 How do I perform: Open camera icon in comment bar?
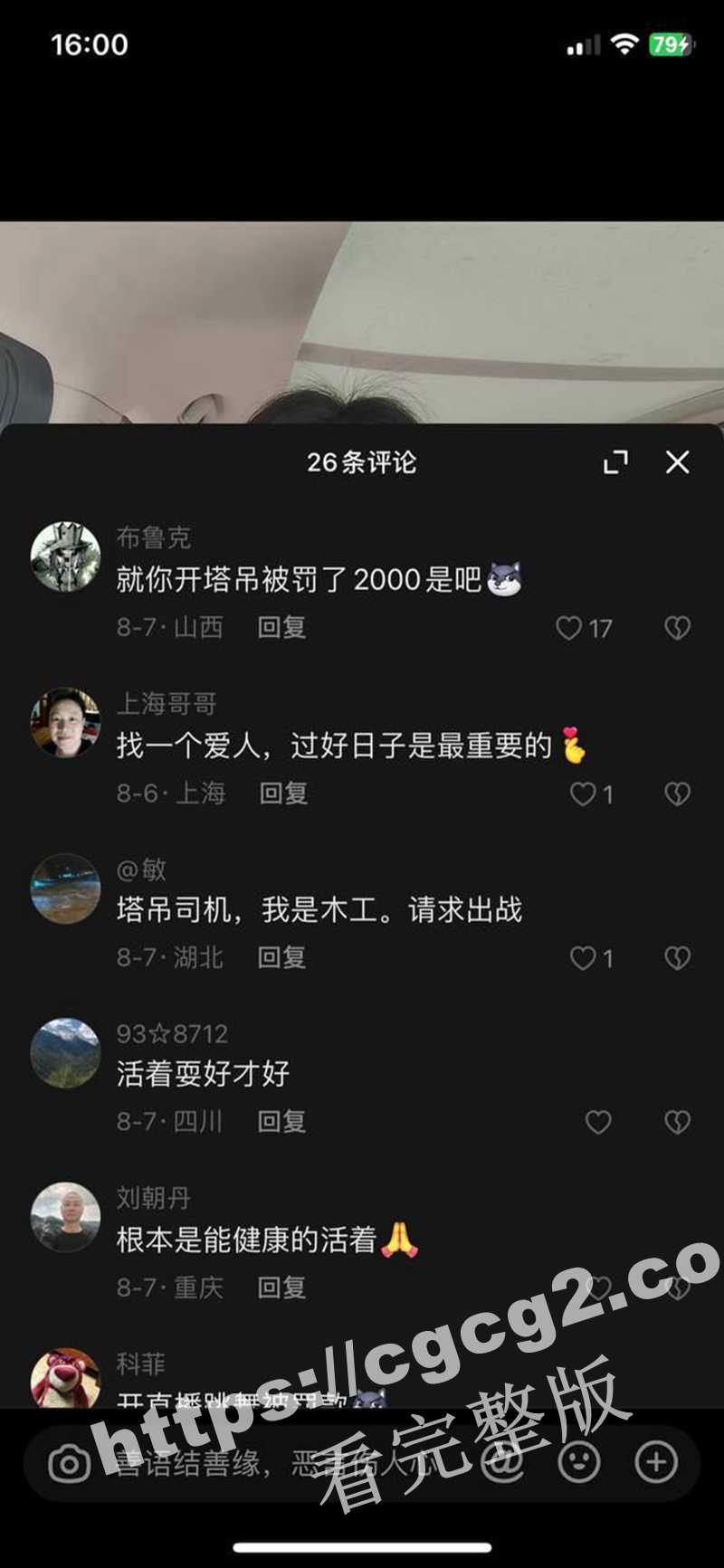tap(69, 1463)
